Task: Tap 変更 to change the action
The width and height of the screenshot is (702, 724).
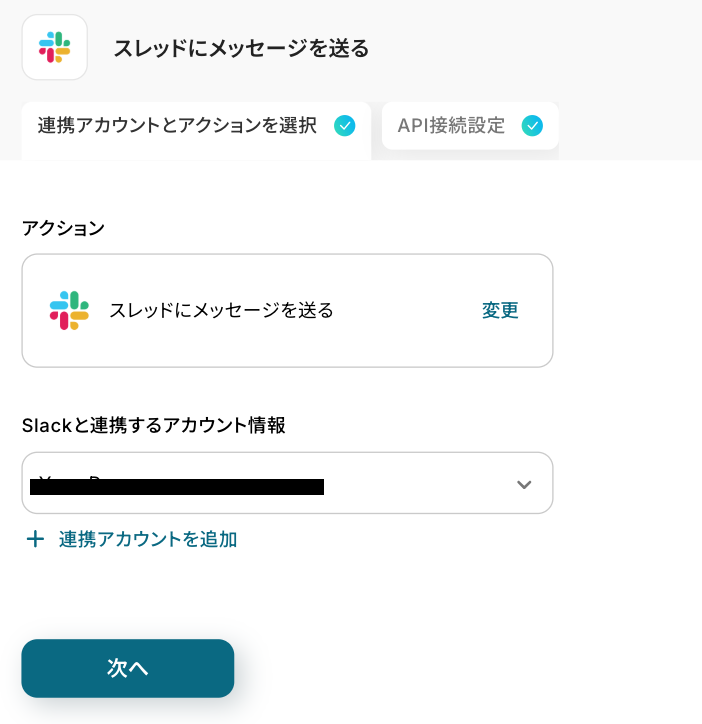Action: pos(500,310)
